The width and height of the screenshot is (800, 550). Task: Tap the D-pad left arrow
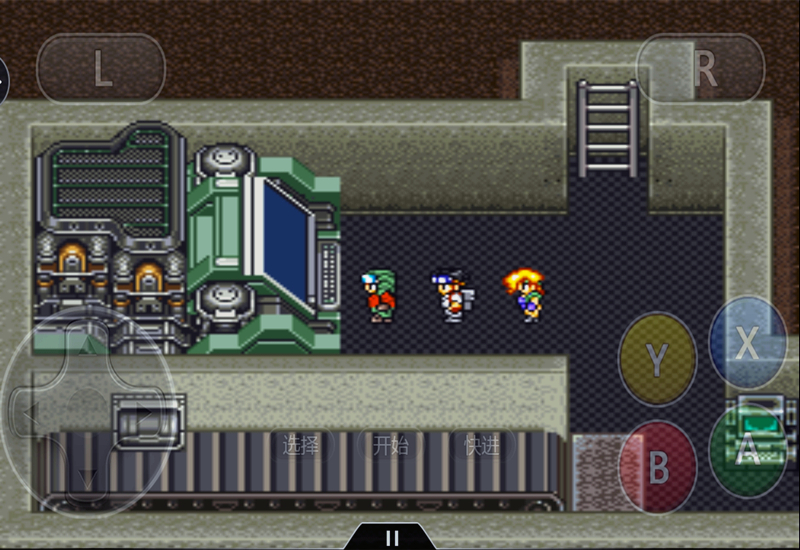[x=30, y=412]
